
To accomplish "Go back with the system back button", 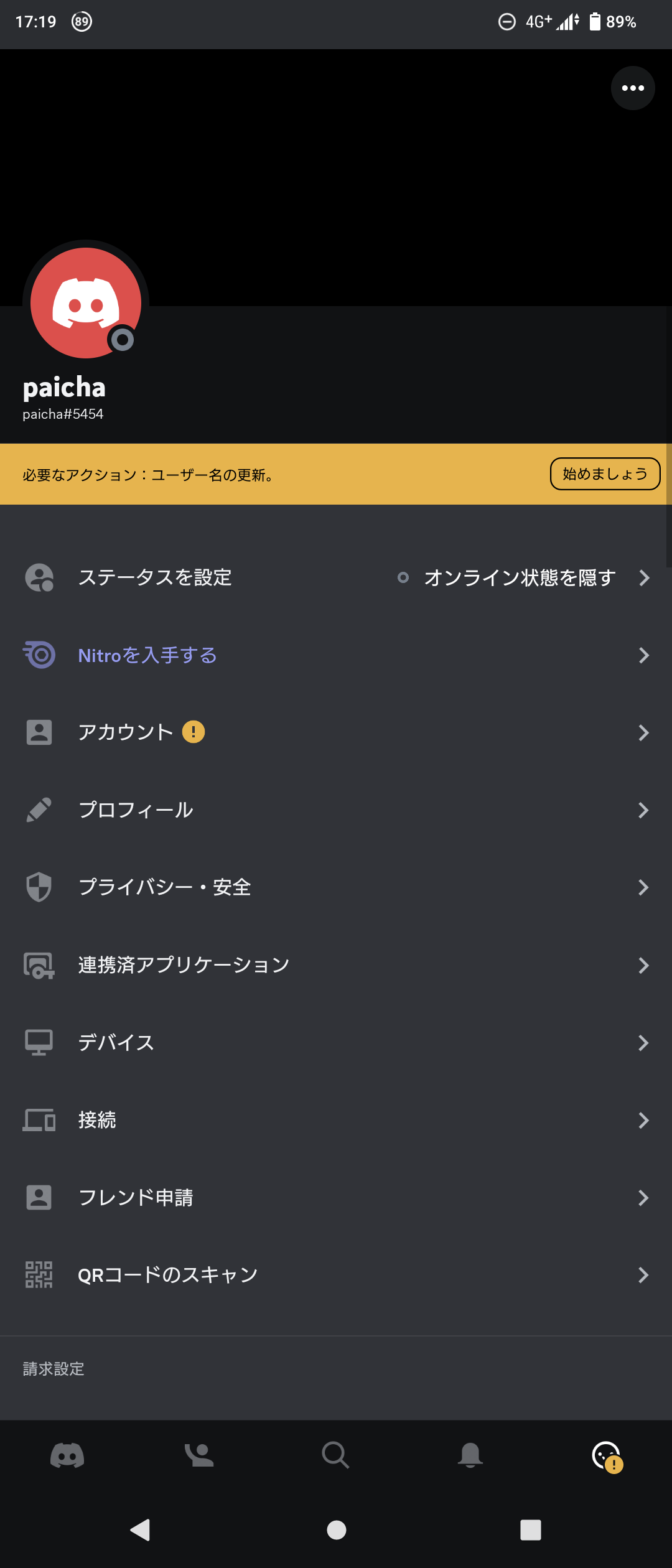I will 141,1530.
